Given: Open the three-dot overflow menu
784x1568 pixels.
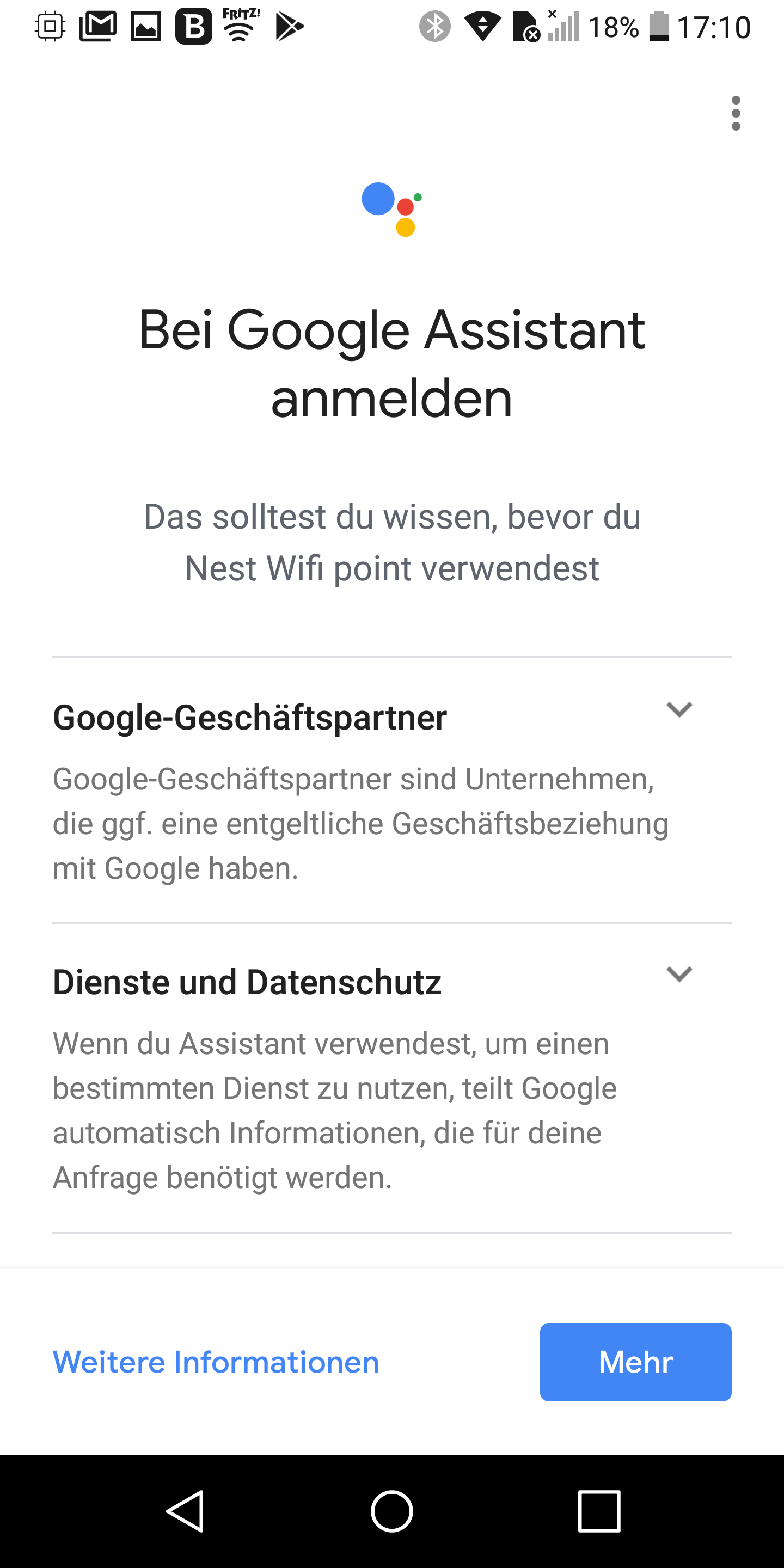Looking at the screenshot, I should point(736,113).
